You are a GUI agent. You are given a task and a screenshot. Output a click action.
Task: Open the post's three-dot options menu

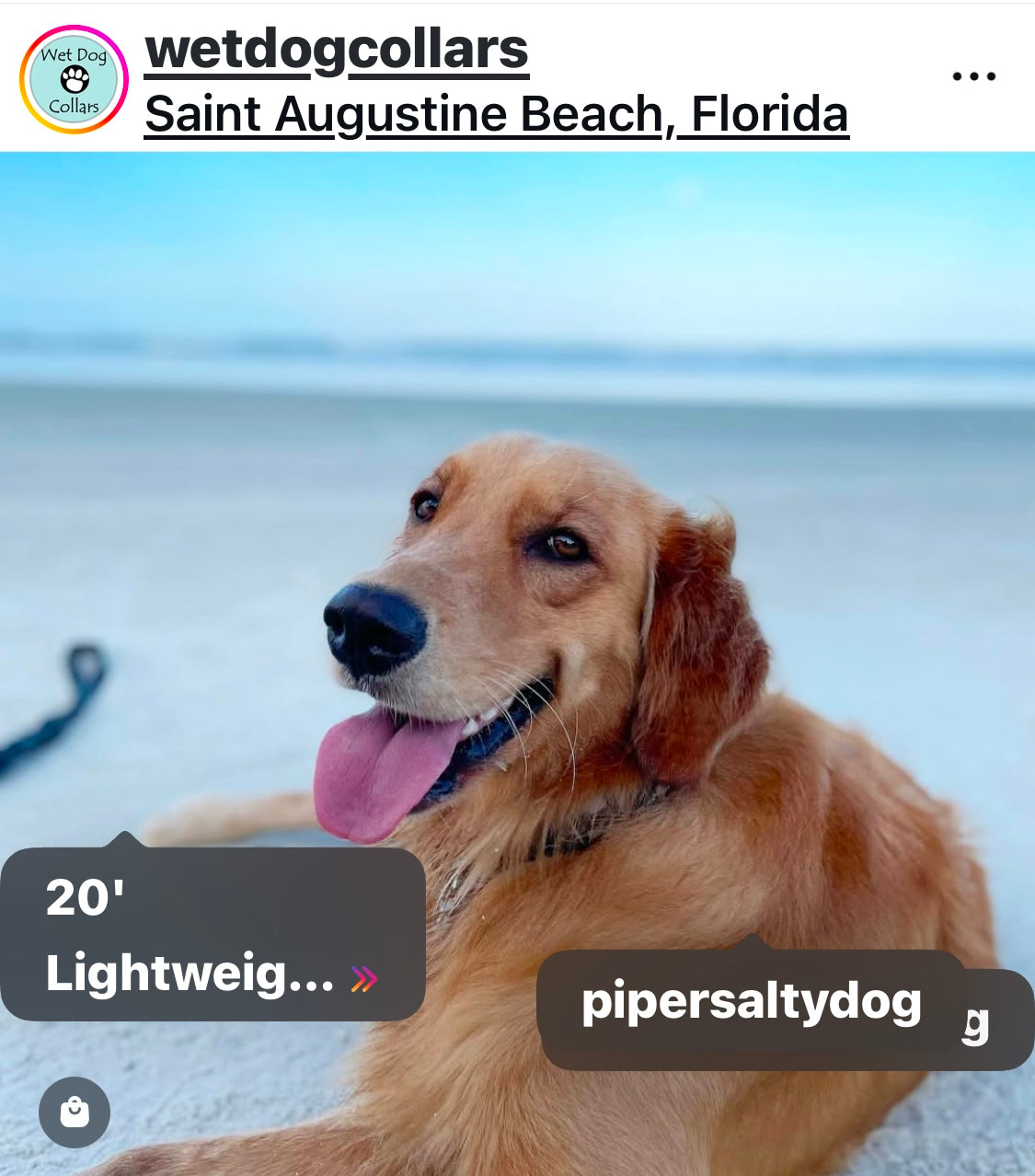(973, 76)
